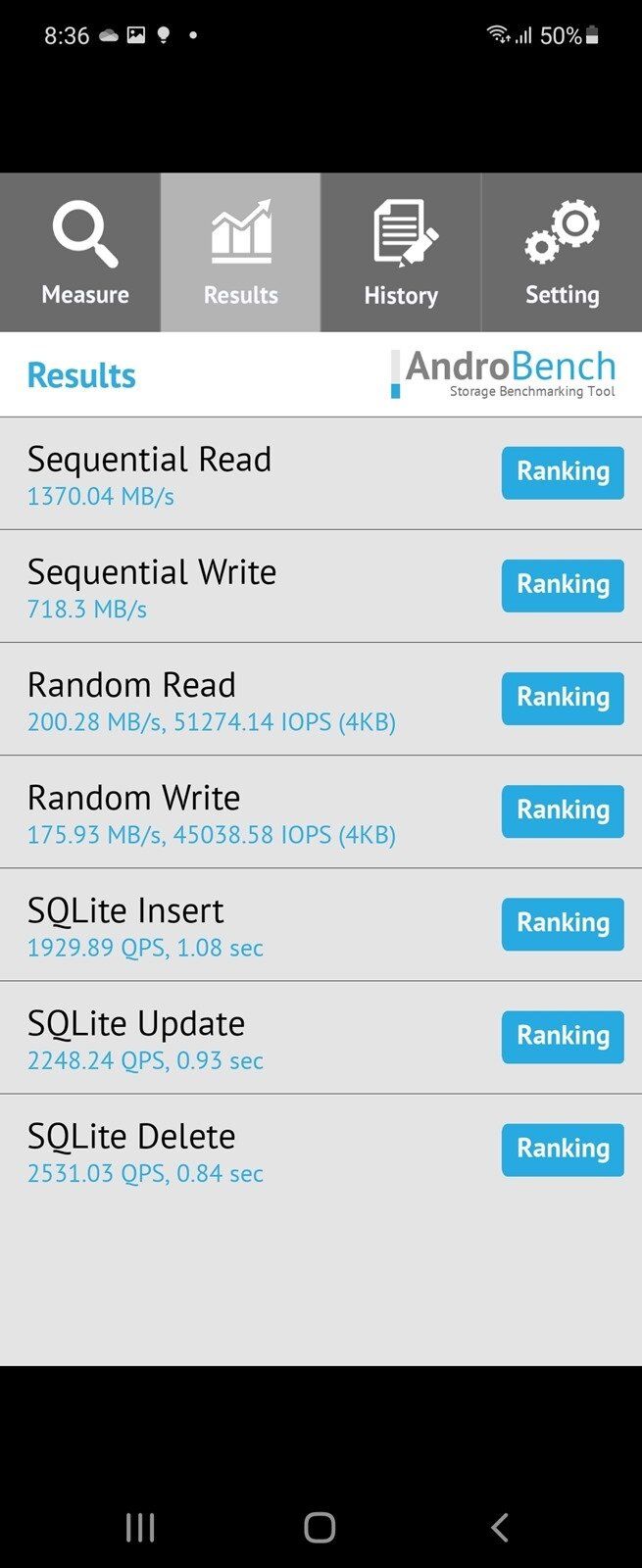Go back using system back button
The image size is (642, 1568).
coord(499,1527)
